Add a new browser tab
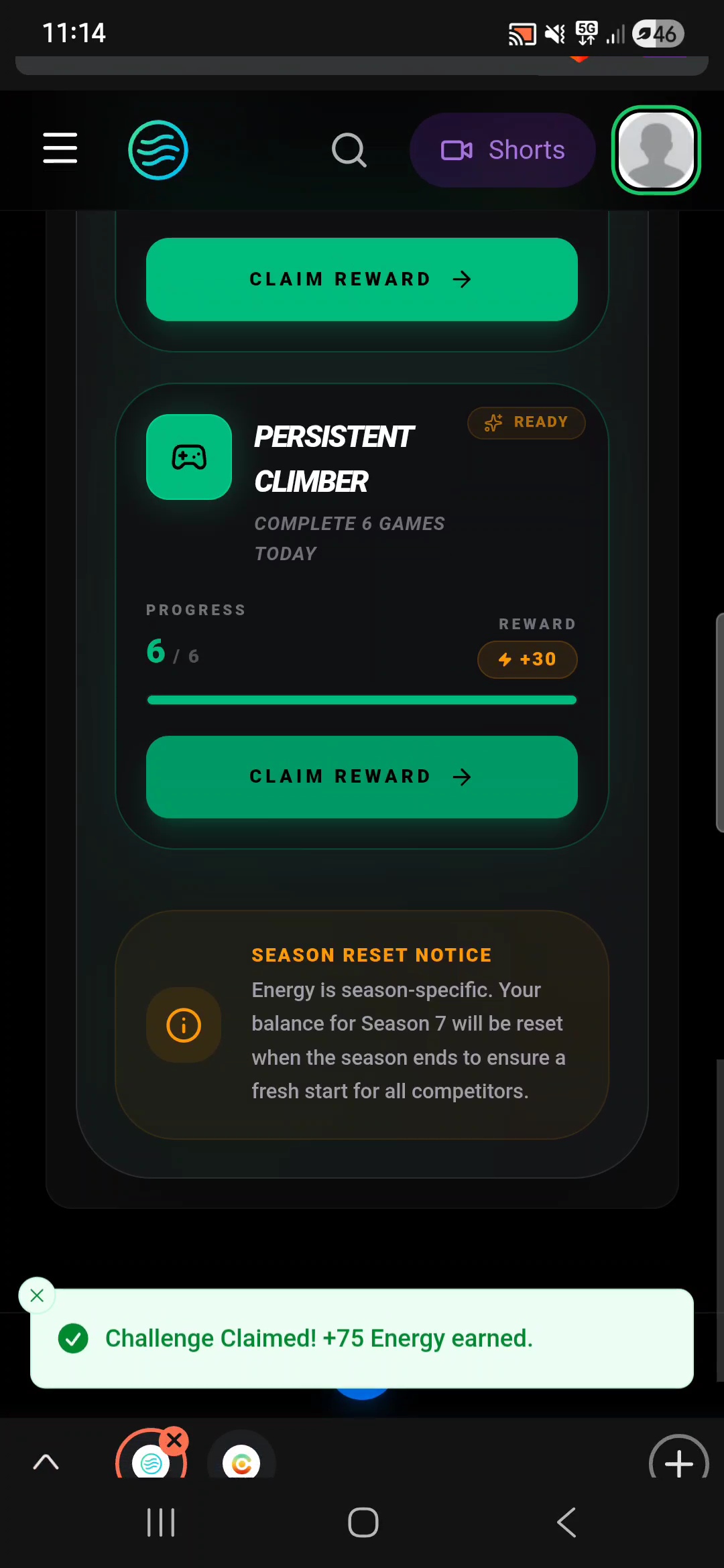Screen dimensions: 724x1568 click(x=678, y=1463)
